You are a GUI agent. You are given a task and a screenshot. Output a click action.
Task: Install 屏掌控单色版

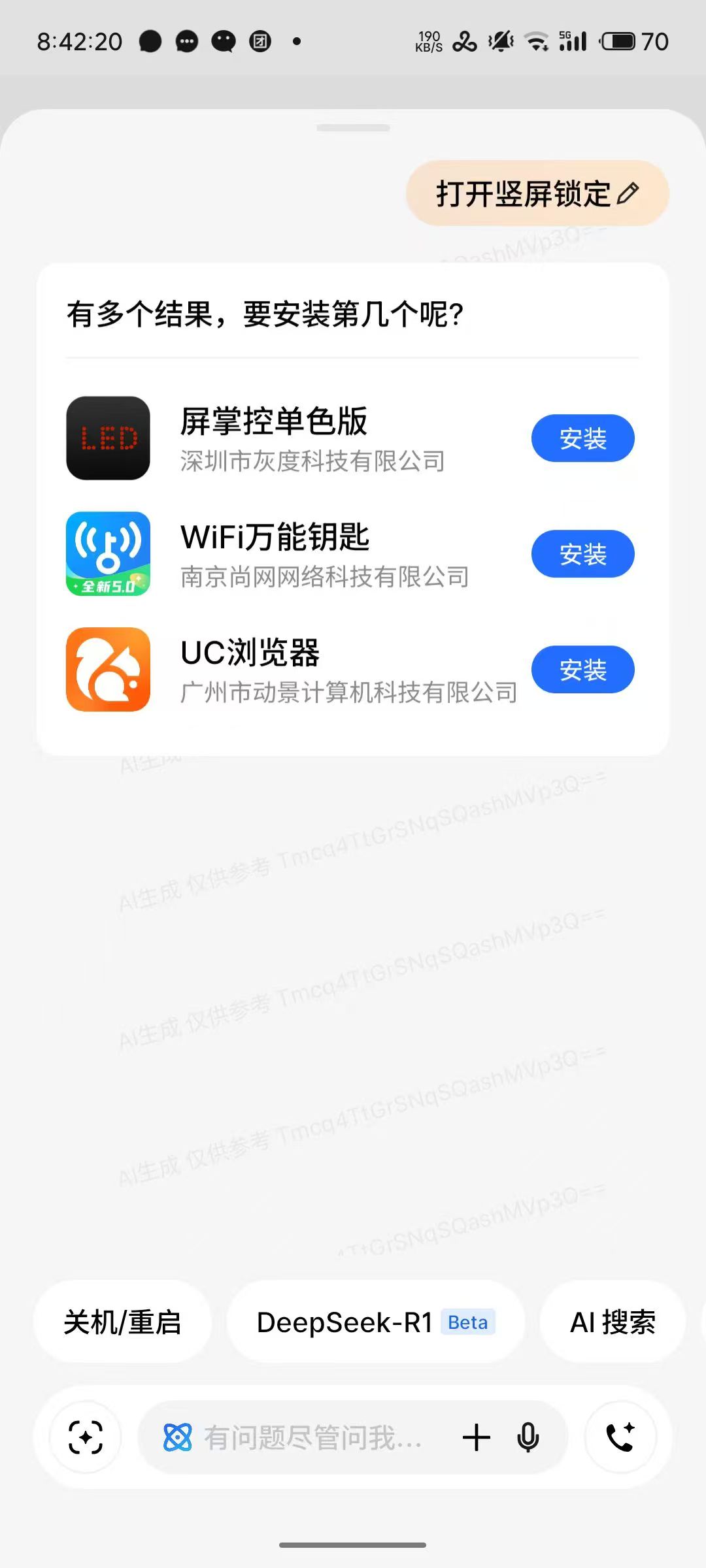coord(582,438)
